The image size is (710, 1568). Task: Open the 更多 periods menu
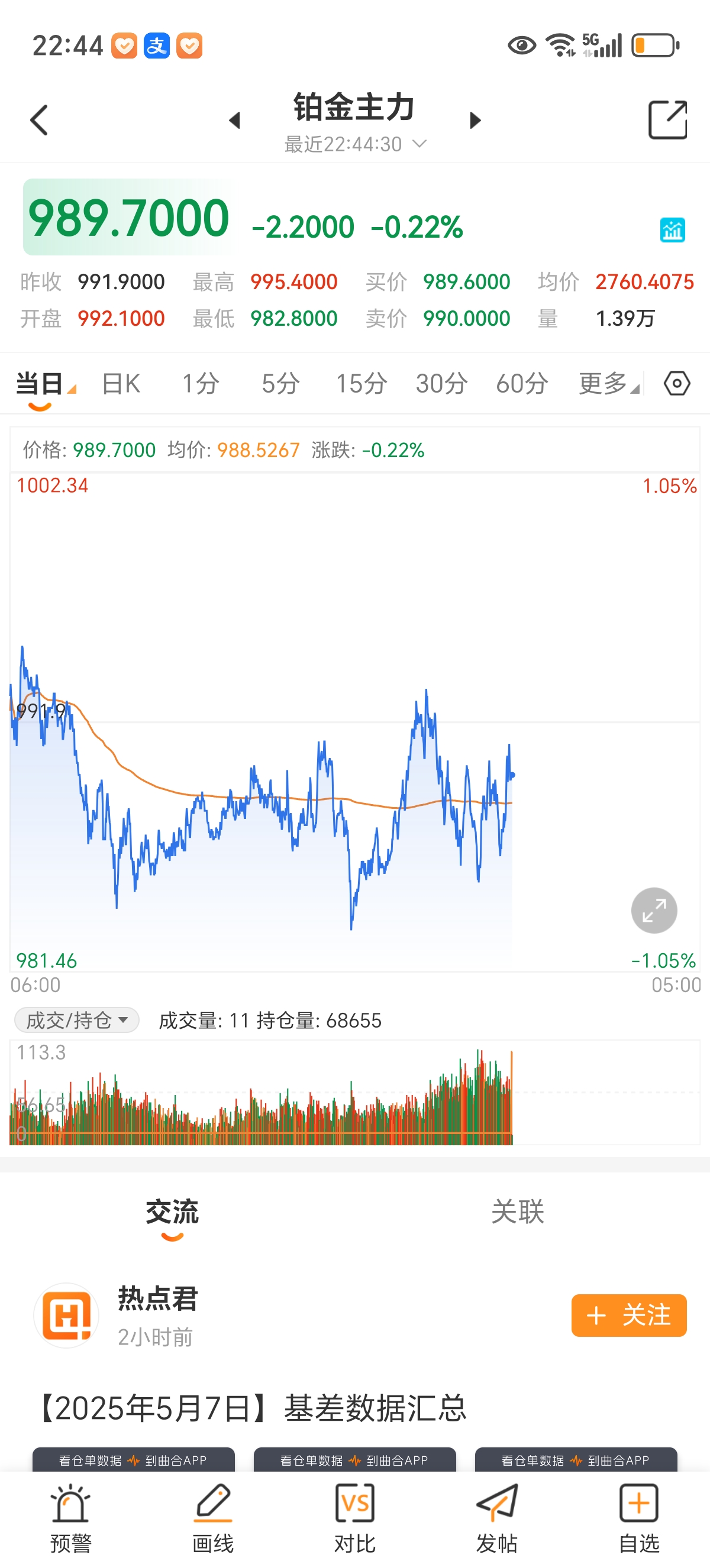tap(609, 384)
